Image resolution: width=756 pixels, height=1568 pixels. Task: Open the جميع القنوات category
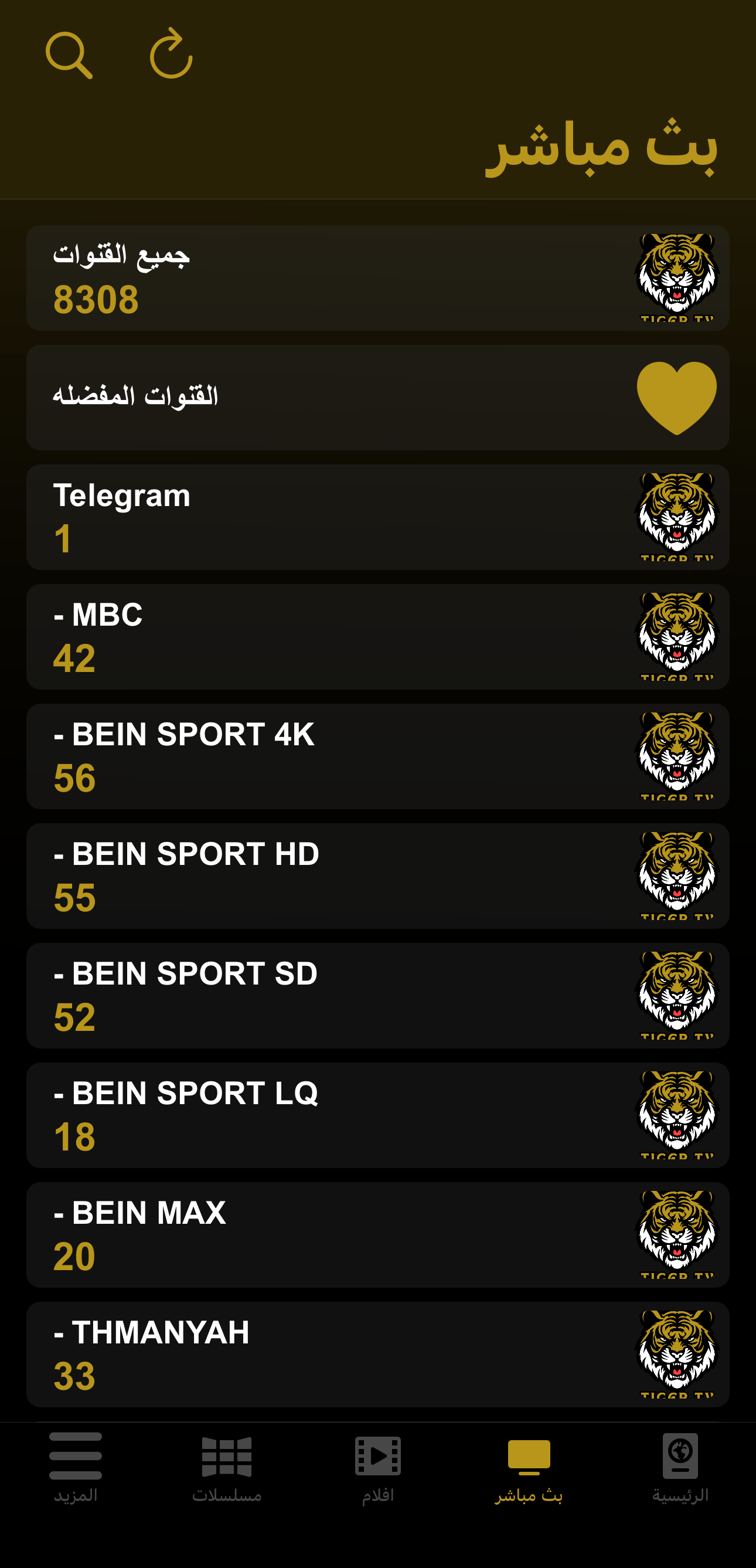377,277
